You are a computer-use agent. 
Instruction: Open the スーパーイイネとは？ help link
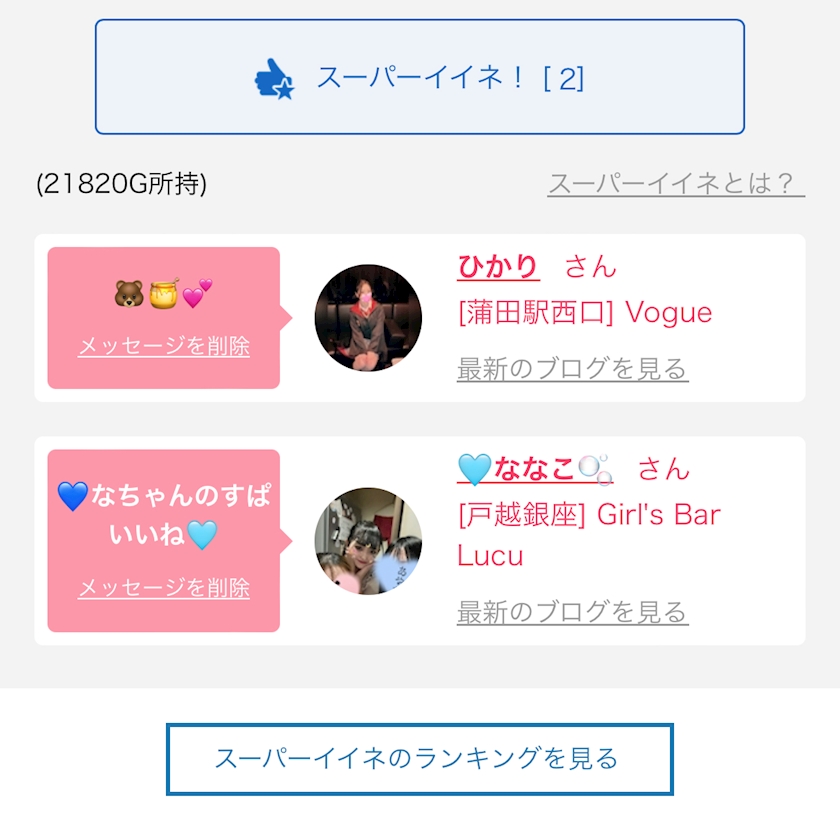(x=676, y=184)
